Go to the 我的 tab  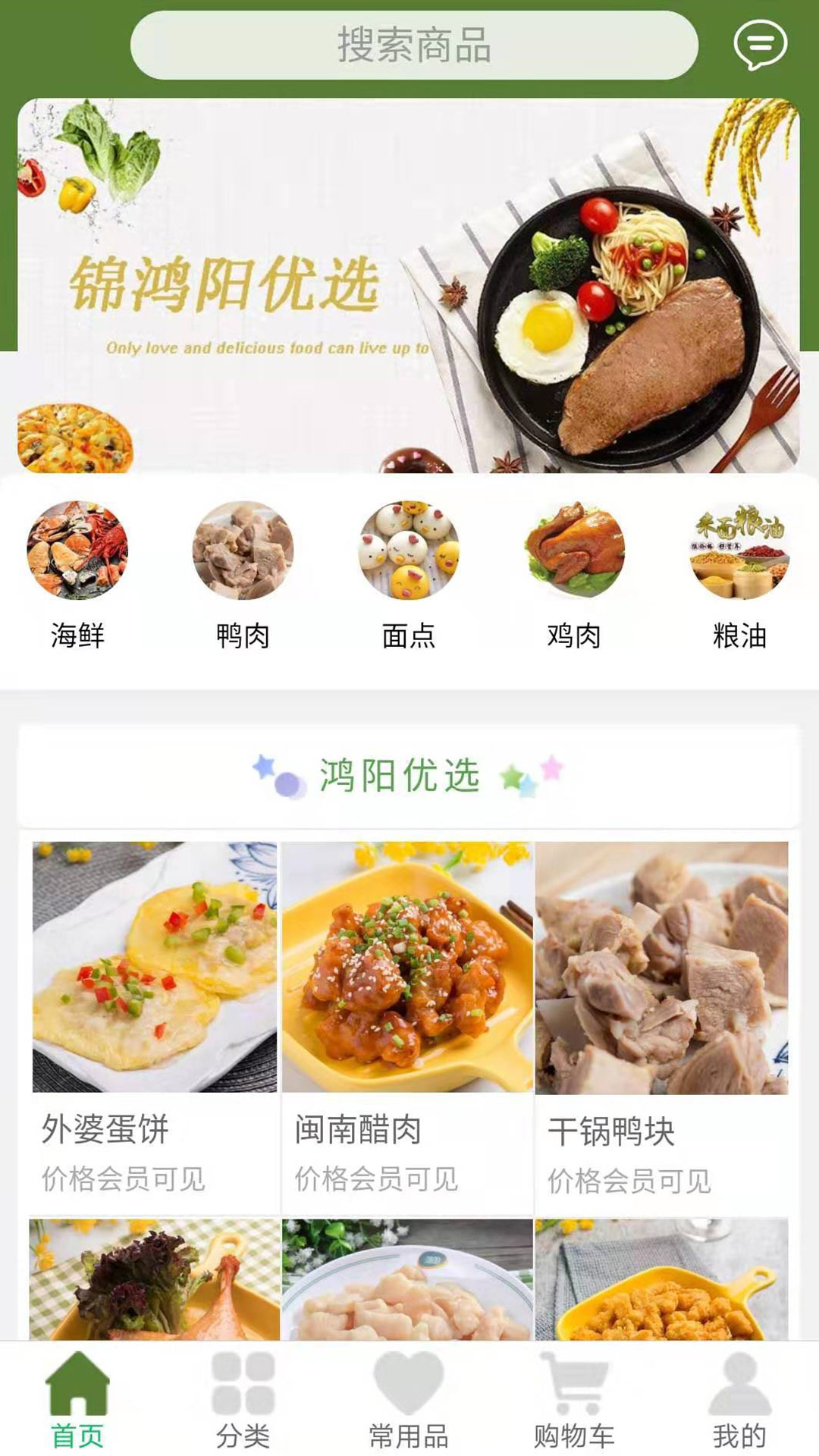pos(739,1400)
